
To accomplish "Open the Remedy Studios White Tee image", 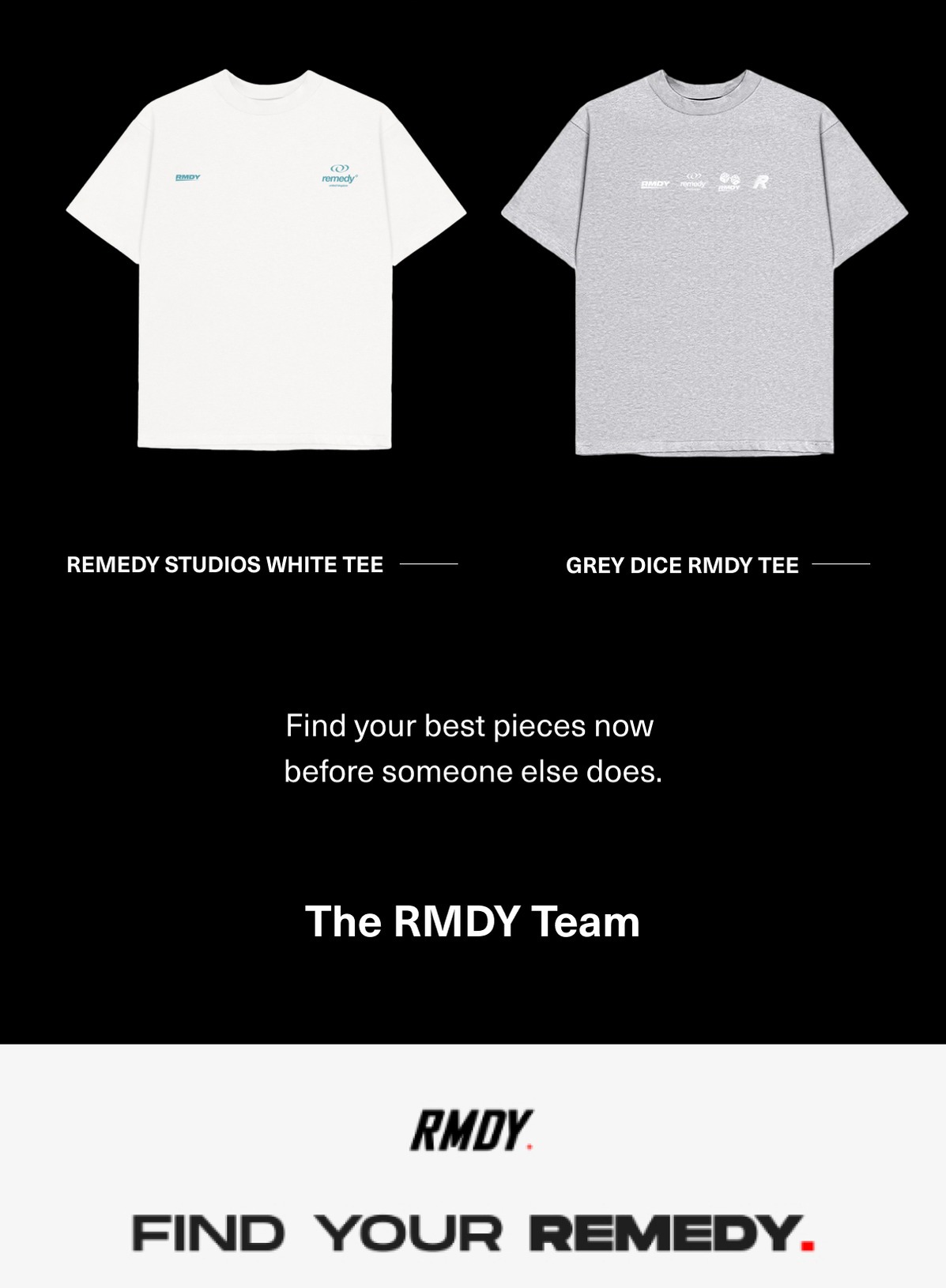I will 266,261.
